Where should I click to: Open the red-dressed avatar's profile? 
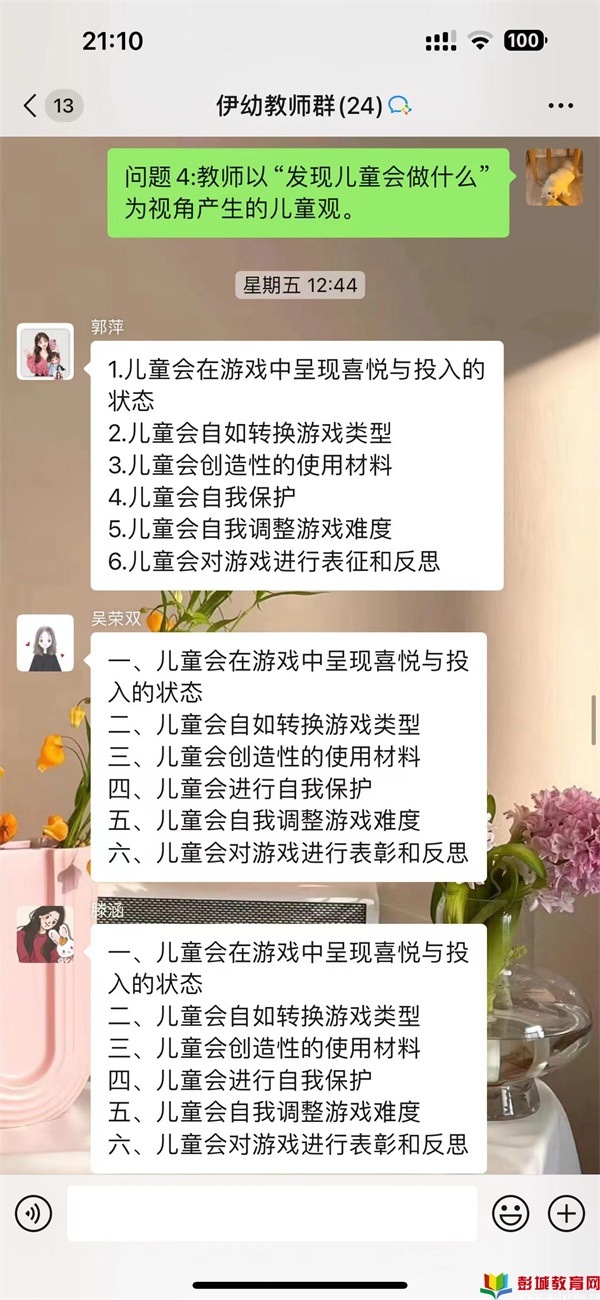[45, 935]
